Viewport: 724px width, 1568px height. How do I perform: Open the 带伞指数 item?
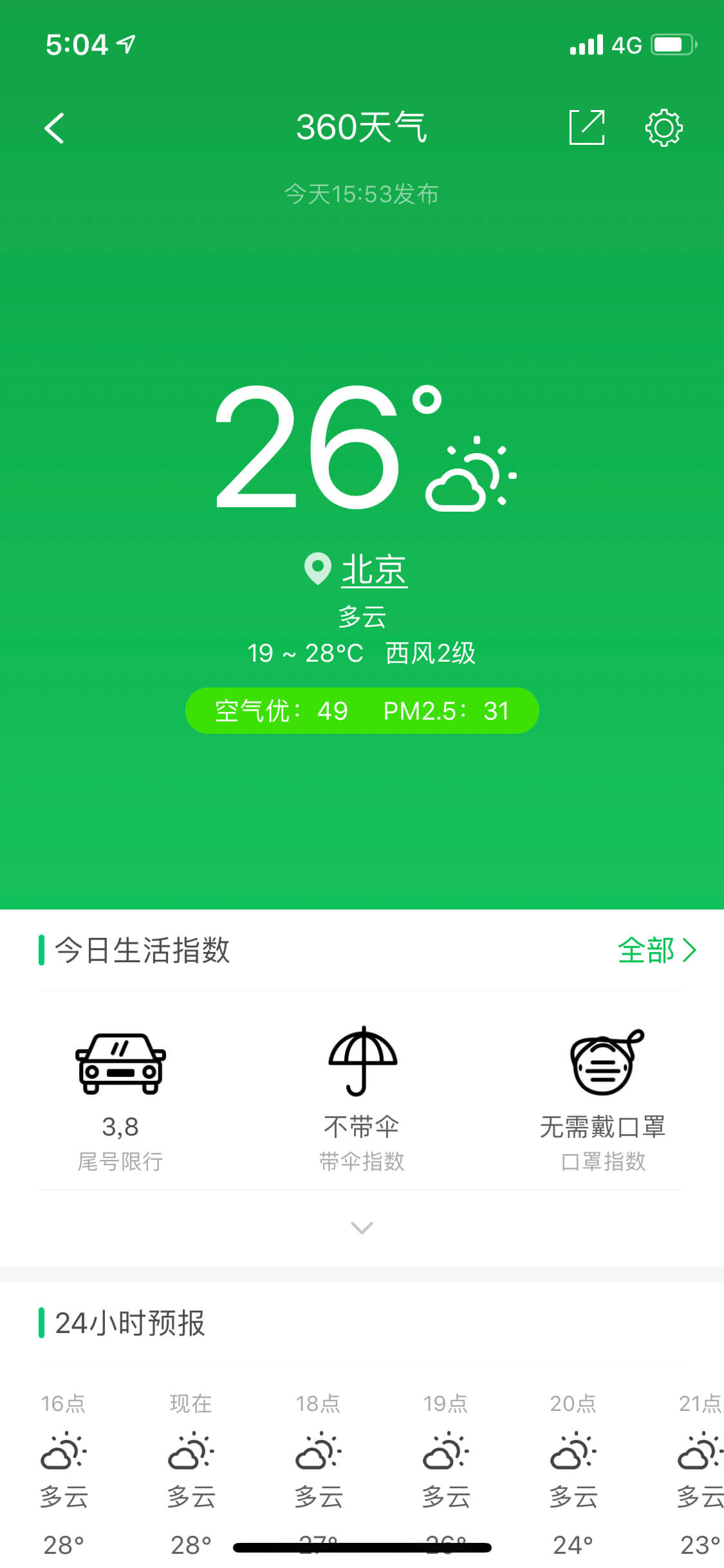tap(362, 1100)
